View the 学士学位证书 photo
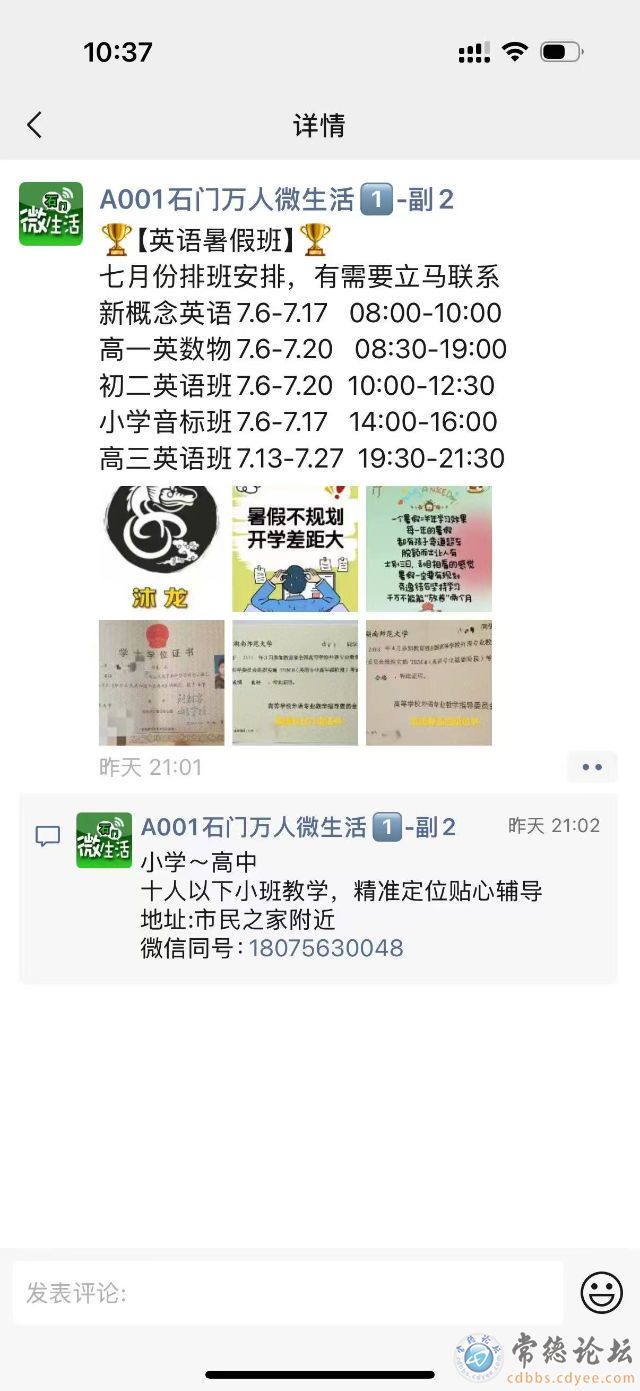640x1391 pixels. tap(161, 682)
